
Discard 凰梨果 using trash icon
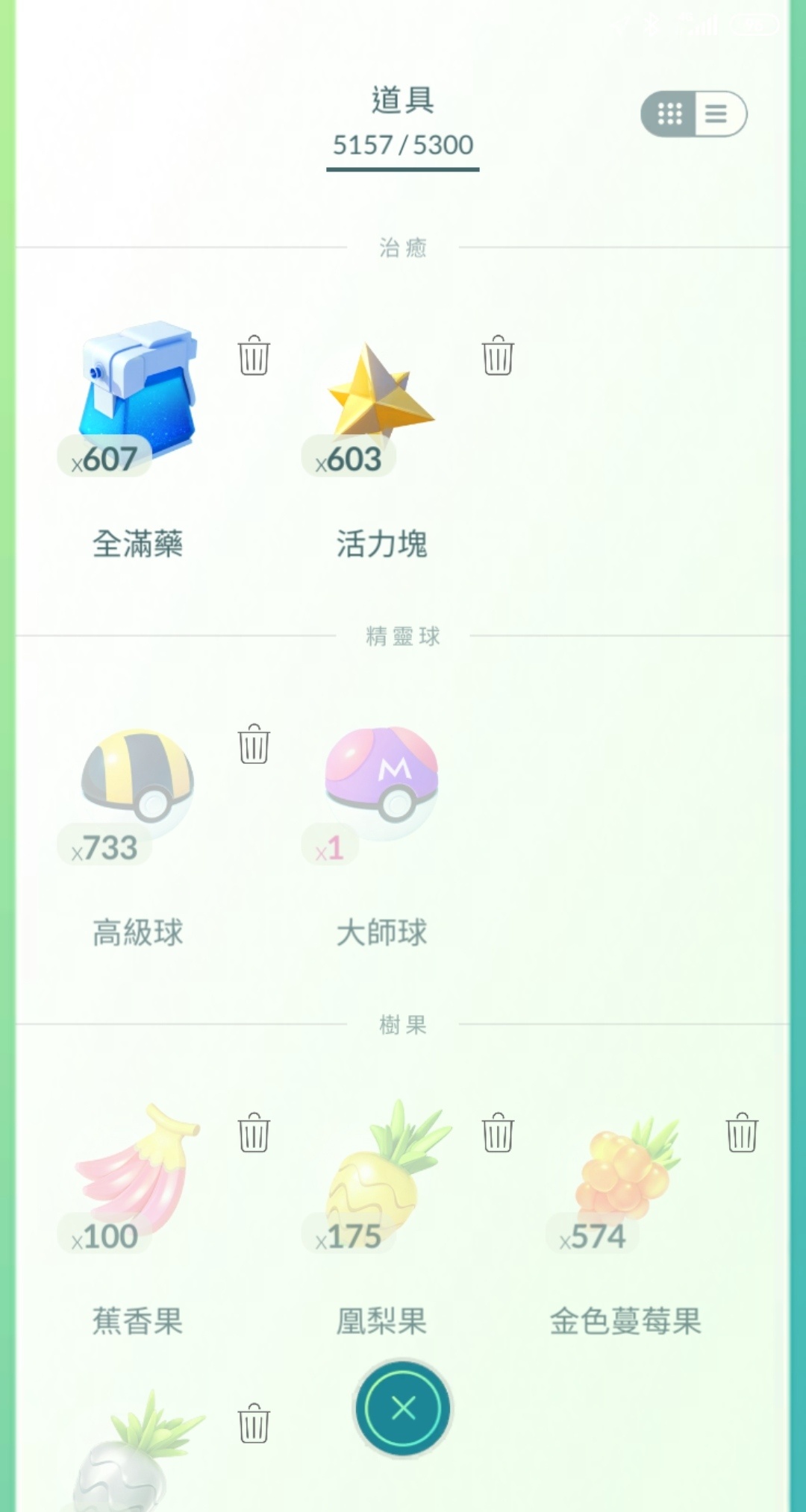[x=498, y=1132]
